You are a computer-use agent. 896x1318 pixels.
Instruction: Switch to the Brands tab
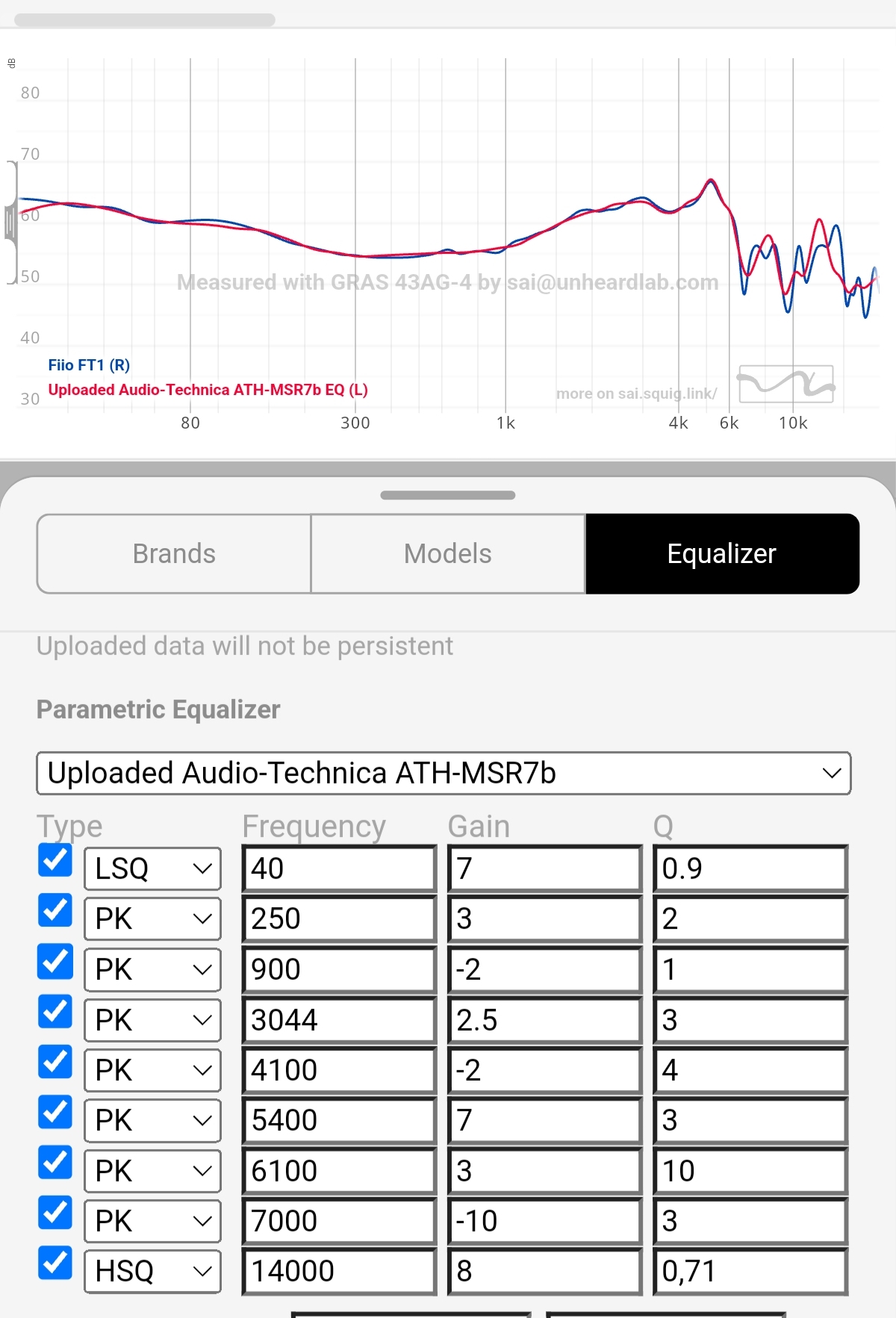pyautogui.click(x=174, y=553)
